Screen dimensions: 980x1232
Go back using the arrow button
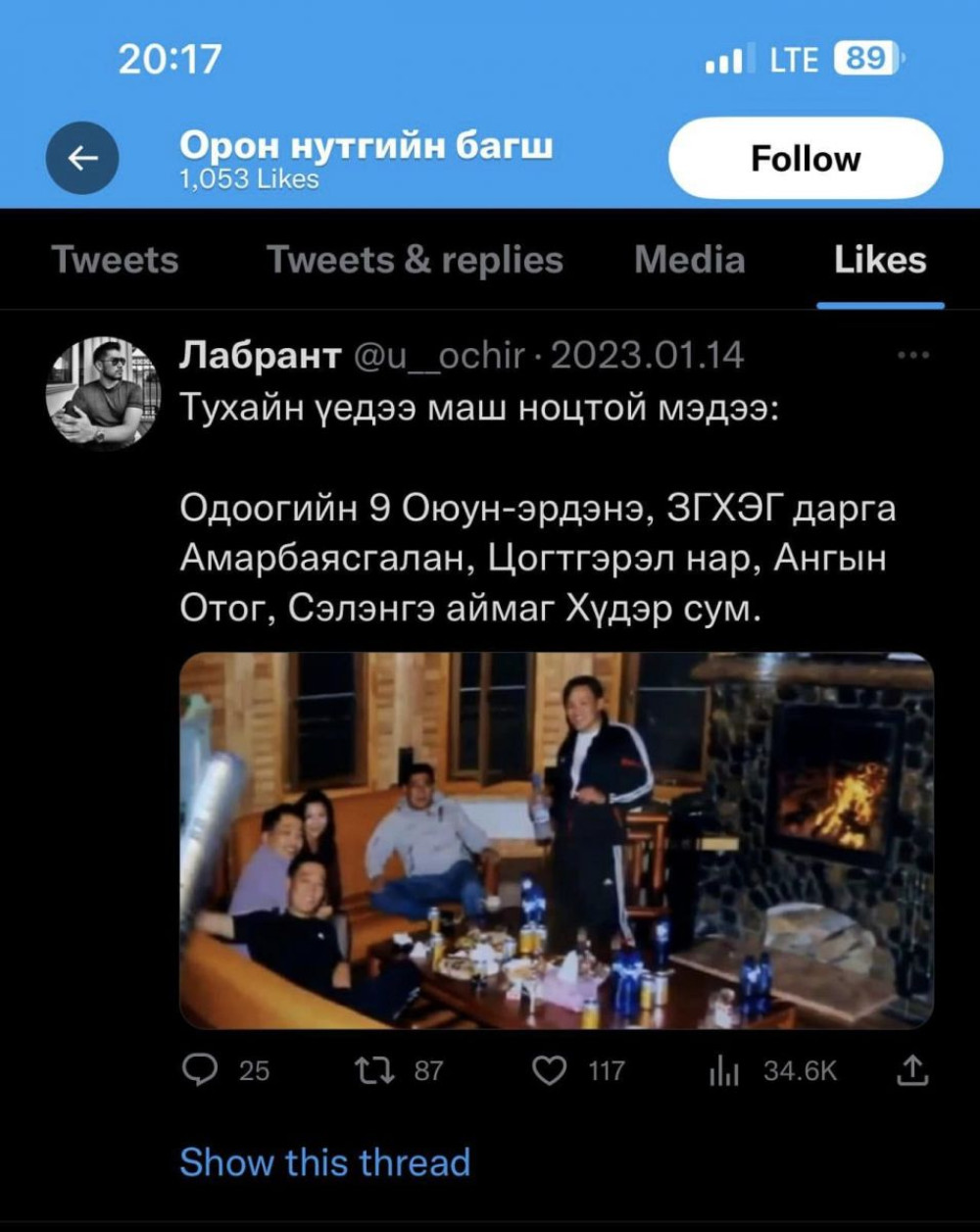pyautogui.click(x=82, y=159)
